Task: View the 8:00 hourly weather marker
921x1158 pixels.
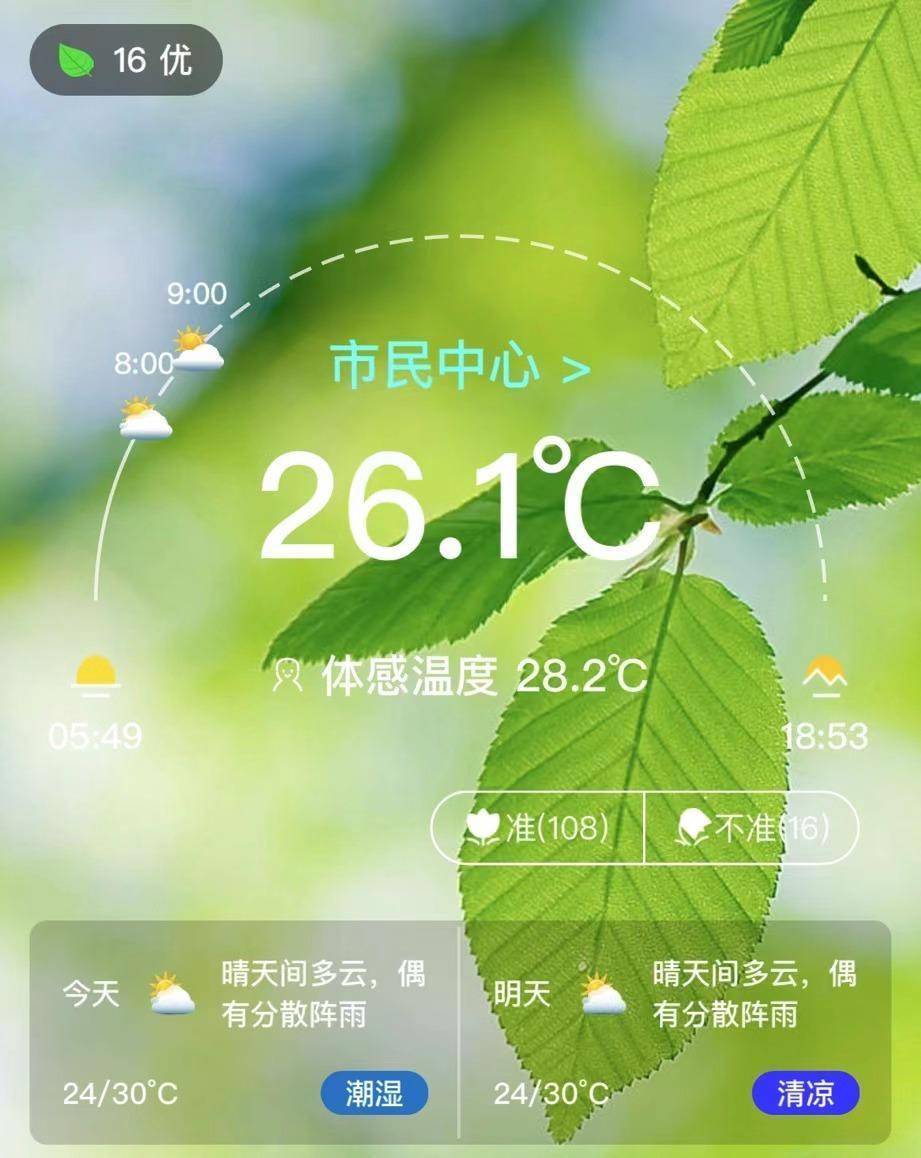Action: point(145,417)
